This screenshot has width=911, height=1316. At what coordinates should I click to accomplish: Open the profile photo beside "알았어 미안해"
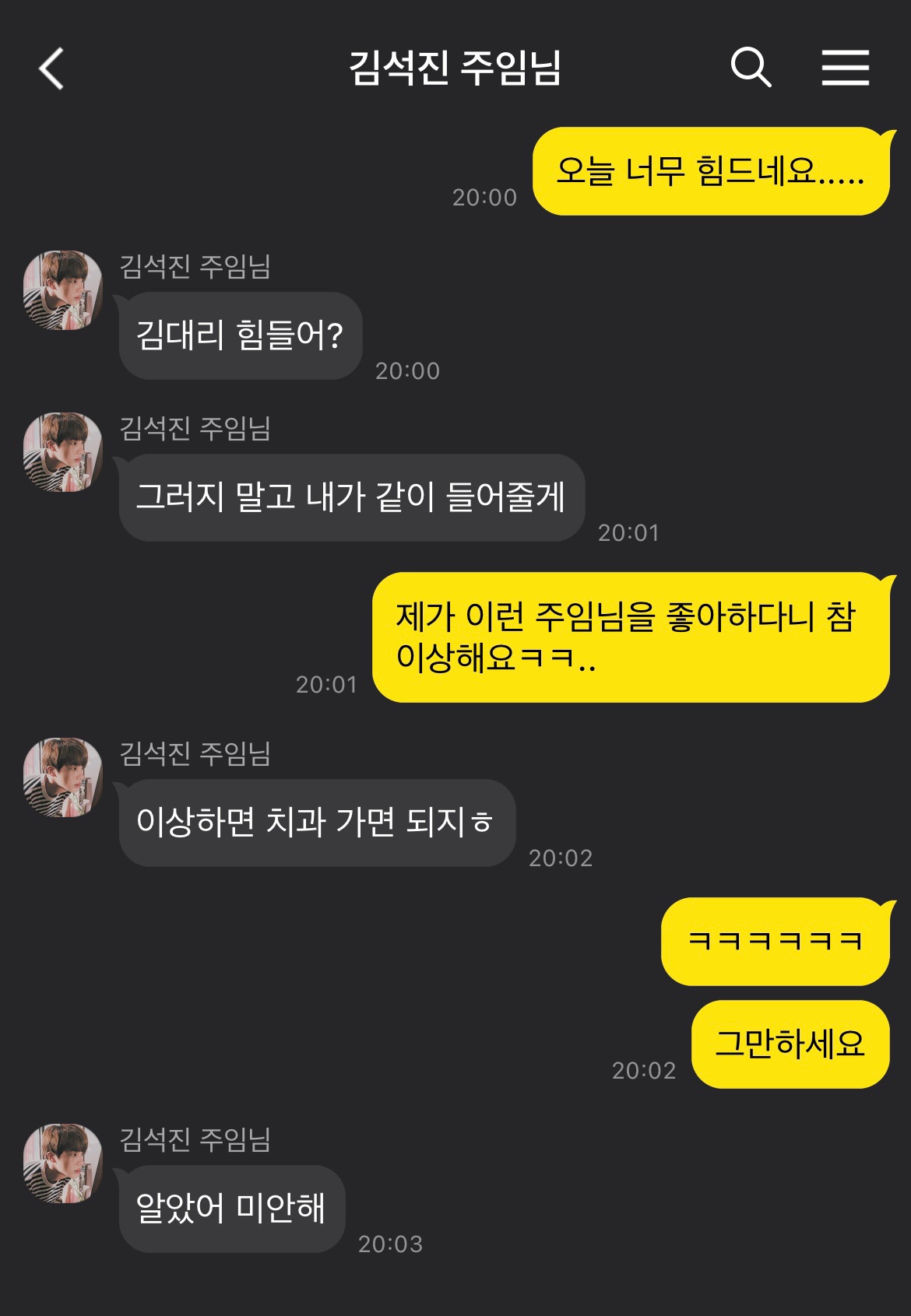(x=63, y=1163)
